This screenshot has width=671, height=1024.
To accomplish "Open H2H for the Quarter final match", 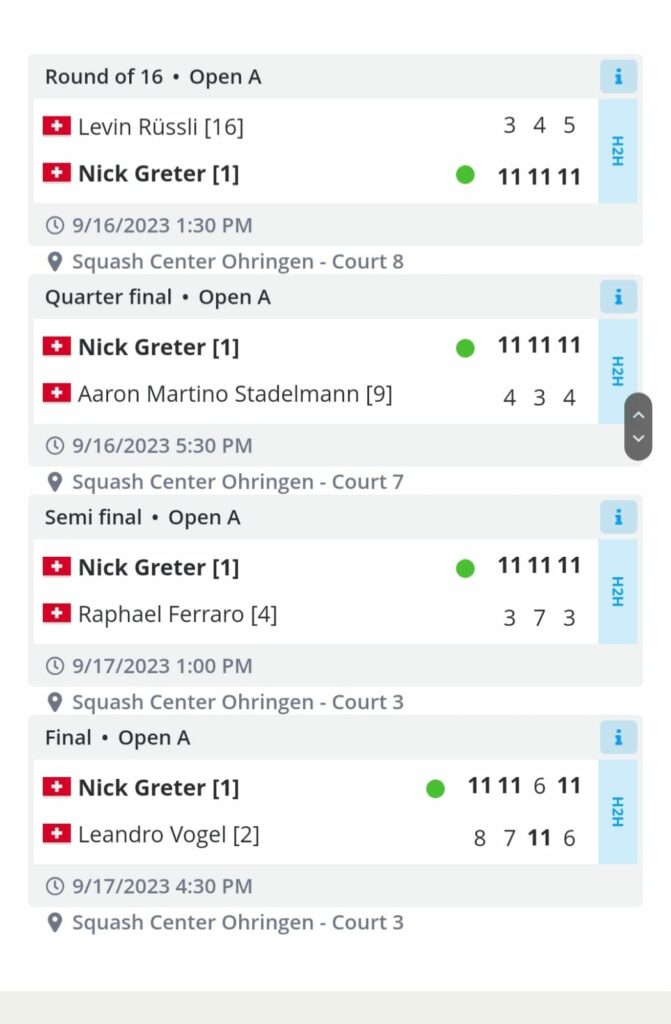I will (618, 371).
